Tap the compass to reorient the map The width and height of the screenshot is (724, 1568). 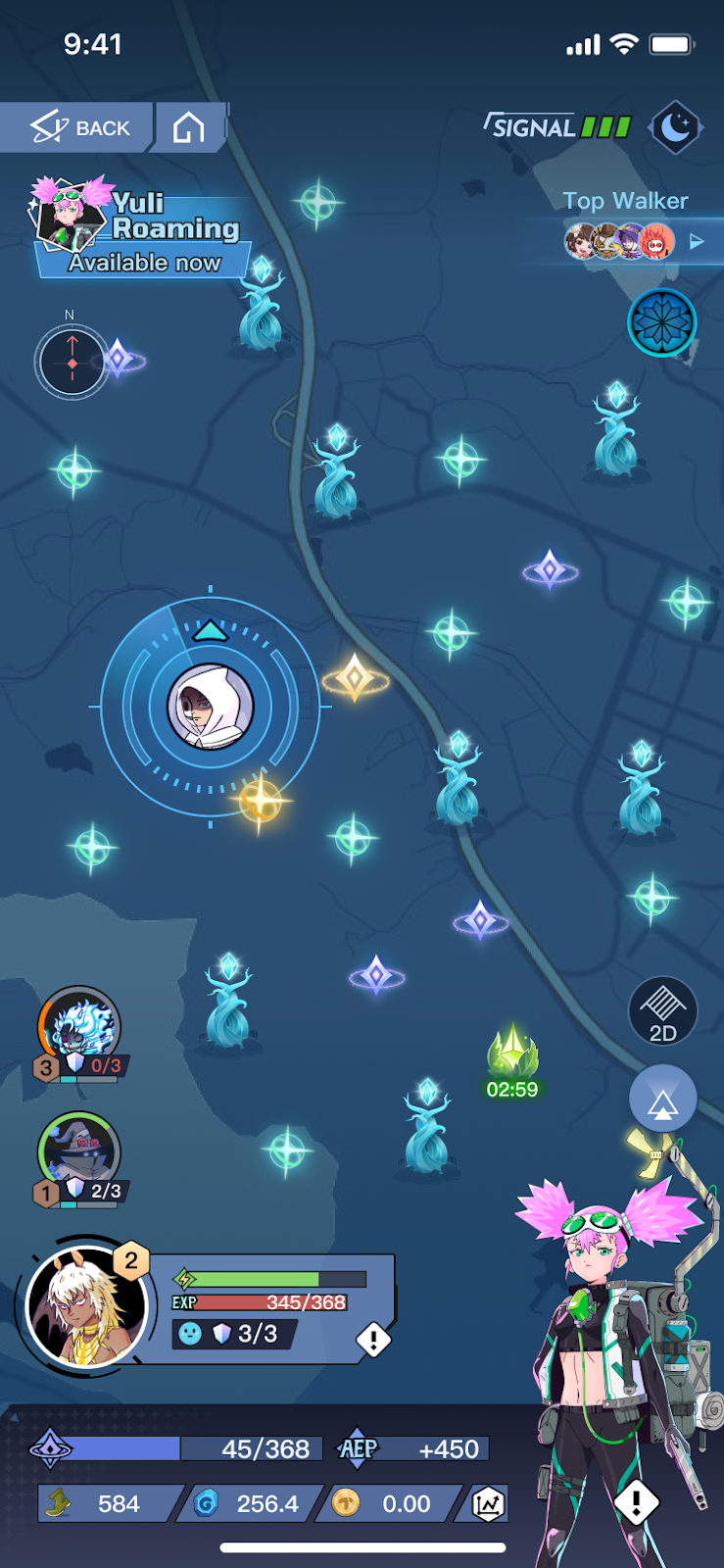point(72,362)
